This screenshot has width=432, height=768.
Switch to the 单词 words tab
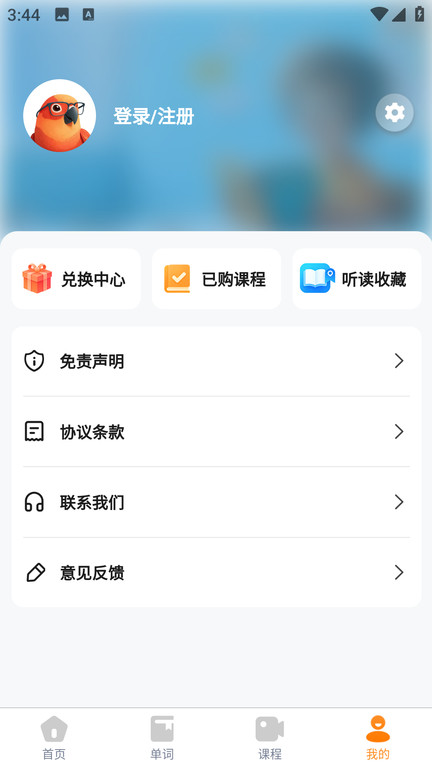point(162,738)
